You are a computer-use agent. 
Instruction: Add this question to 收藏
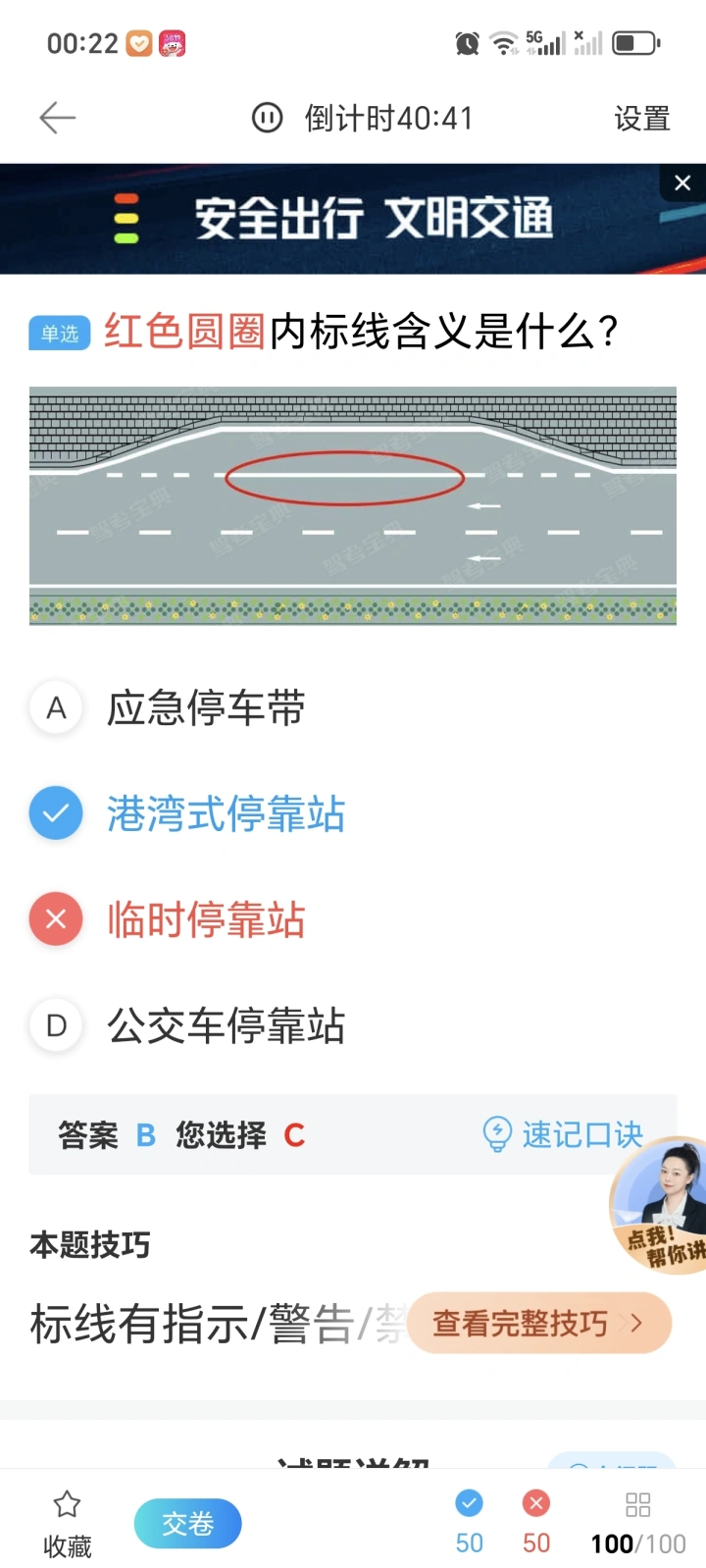point(67,1523)
